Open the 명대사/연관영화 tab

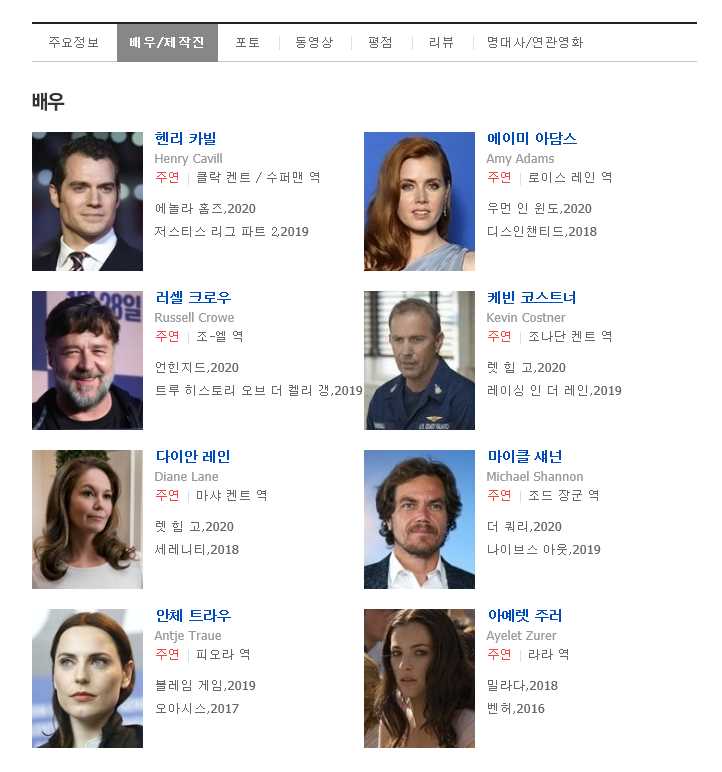tap(534, 42)
